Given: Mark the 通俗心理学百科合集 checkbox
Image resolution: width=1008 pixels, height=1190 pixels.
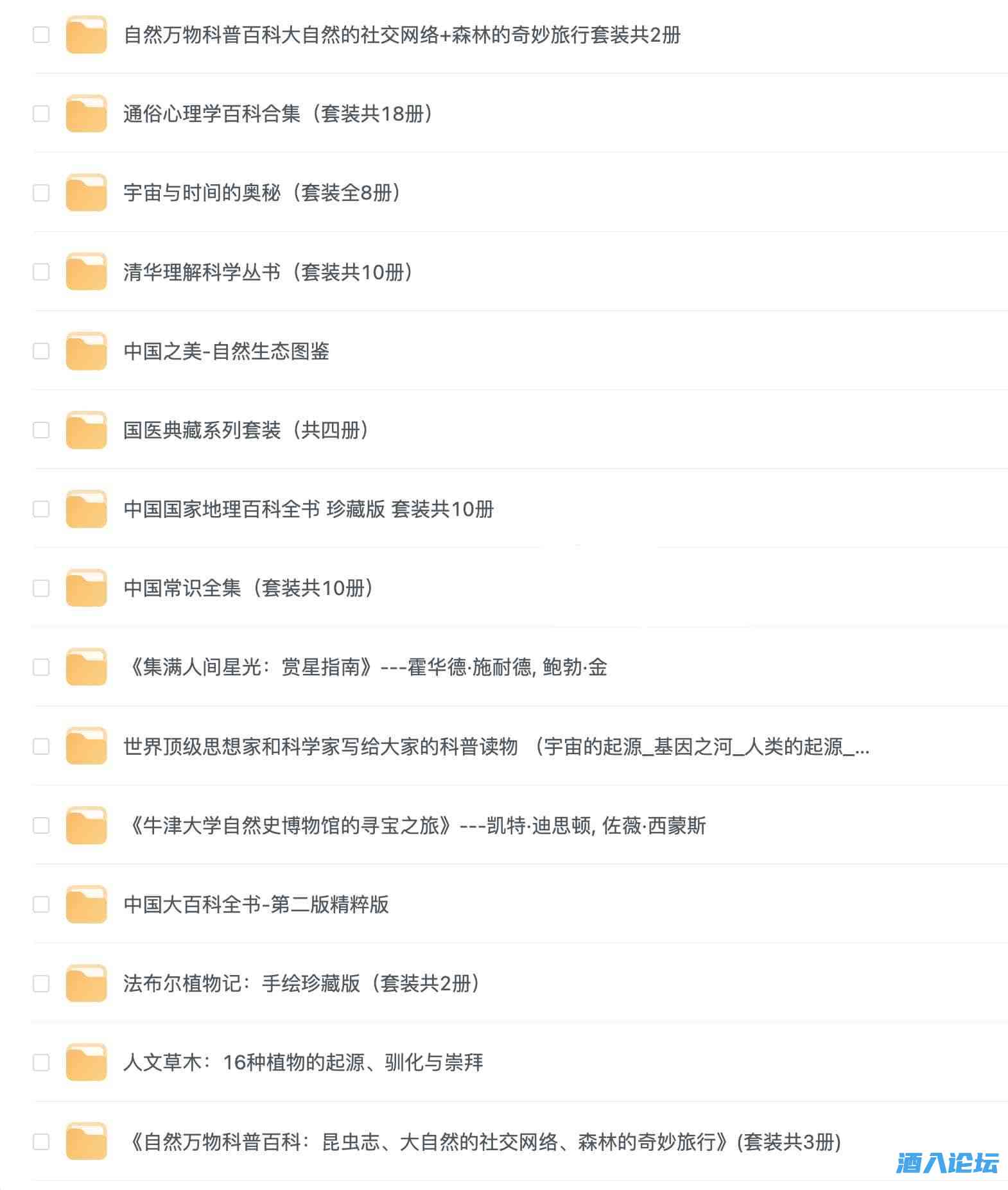Looking at the screenshot, I should pos(41,114).
